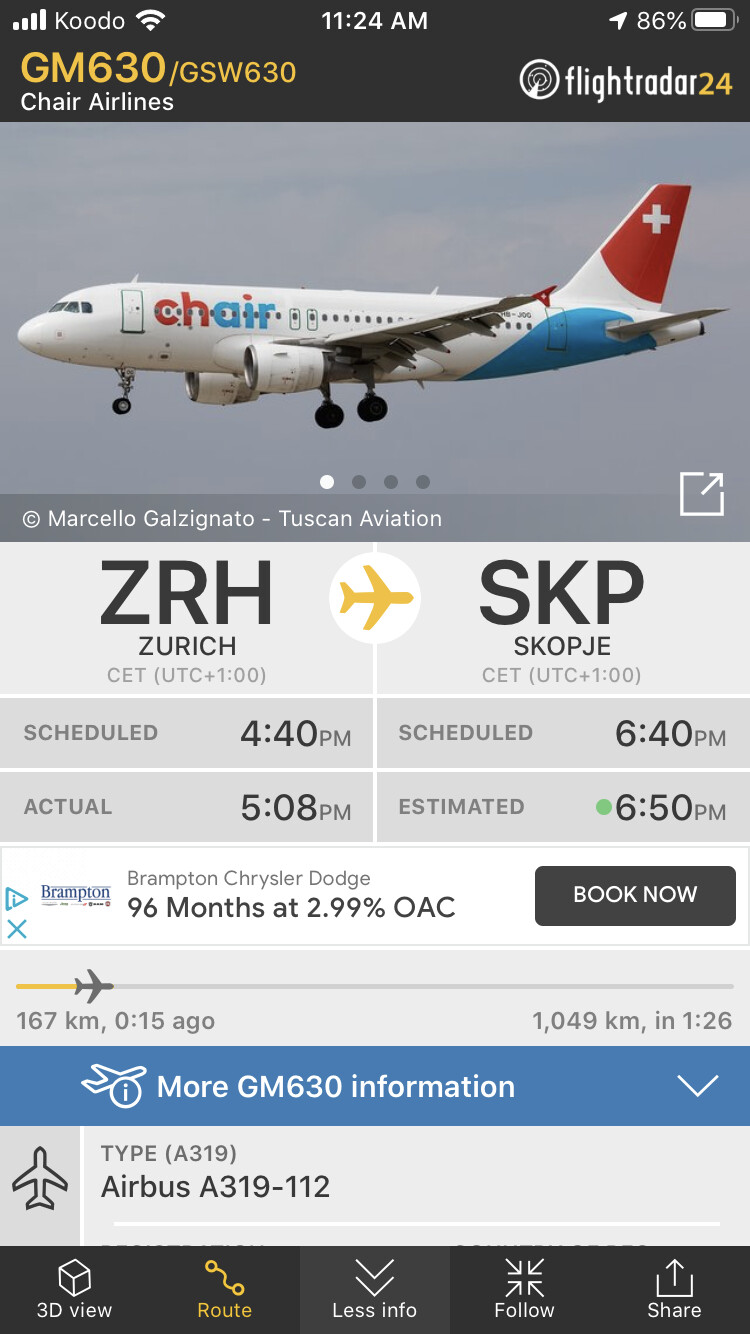Open the ad info triangle icon
The width and height of the screenshot is (750, 1334).
click(x=17, y=898)
